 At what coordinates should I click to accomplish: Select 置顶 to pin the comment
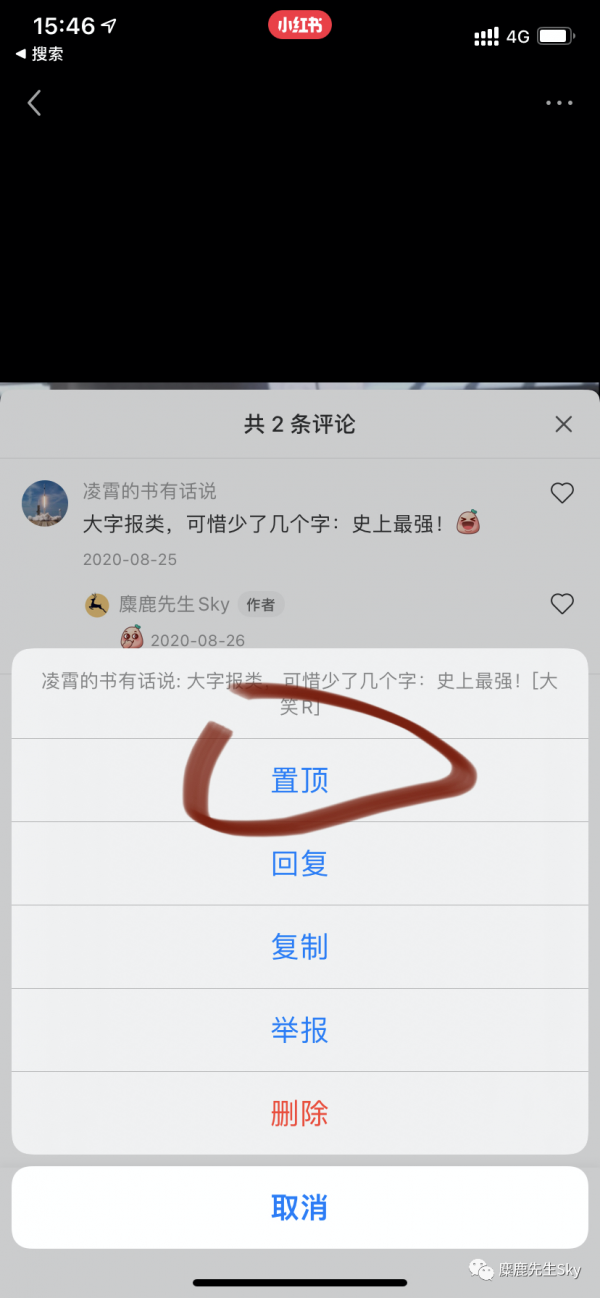[299, 781]
